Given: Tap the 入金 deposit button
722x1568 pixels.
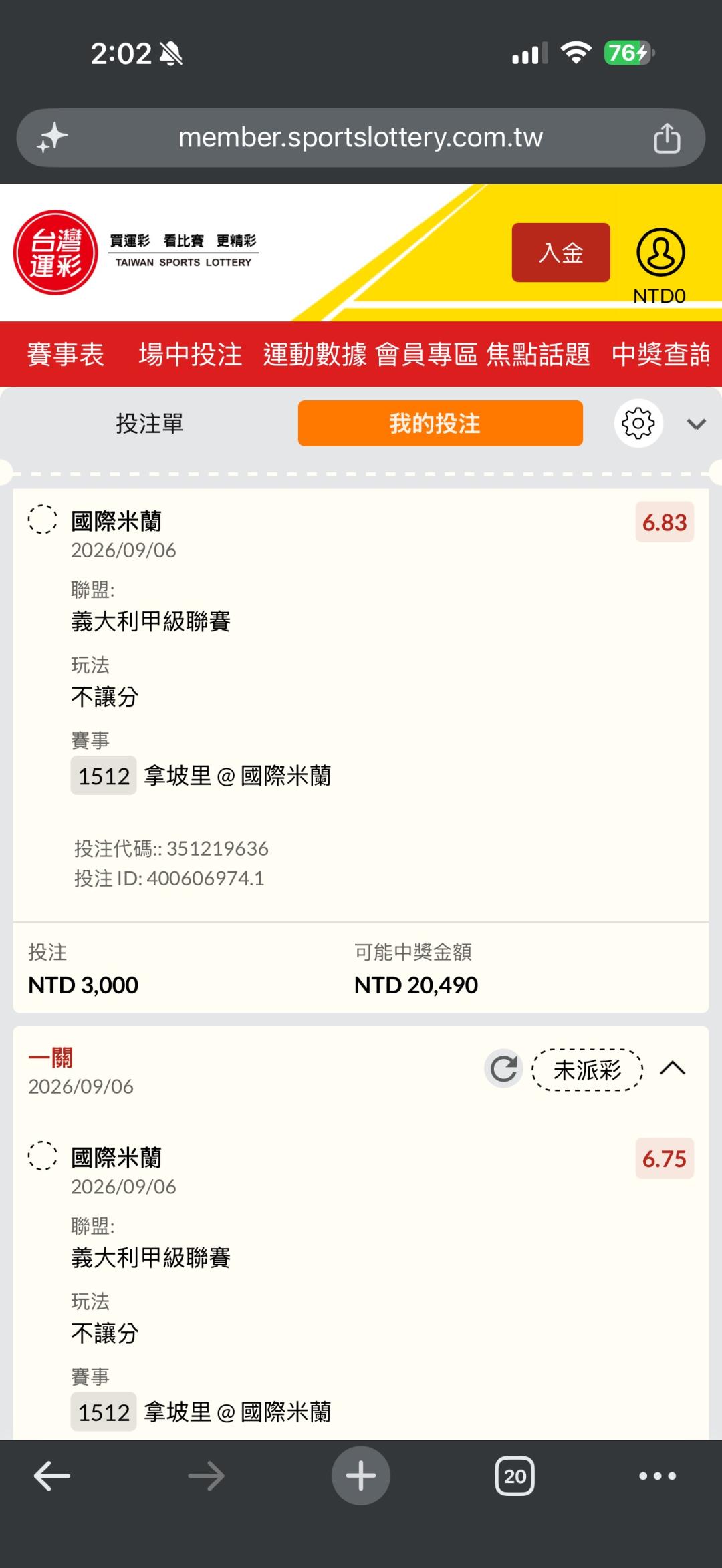Looking at the screenshot, I should [561, 253].
